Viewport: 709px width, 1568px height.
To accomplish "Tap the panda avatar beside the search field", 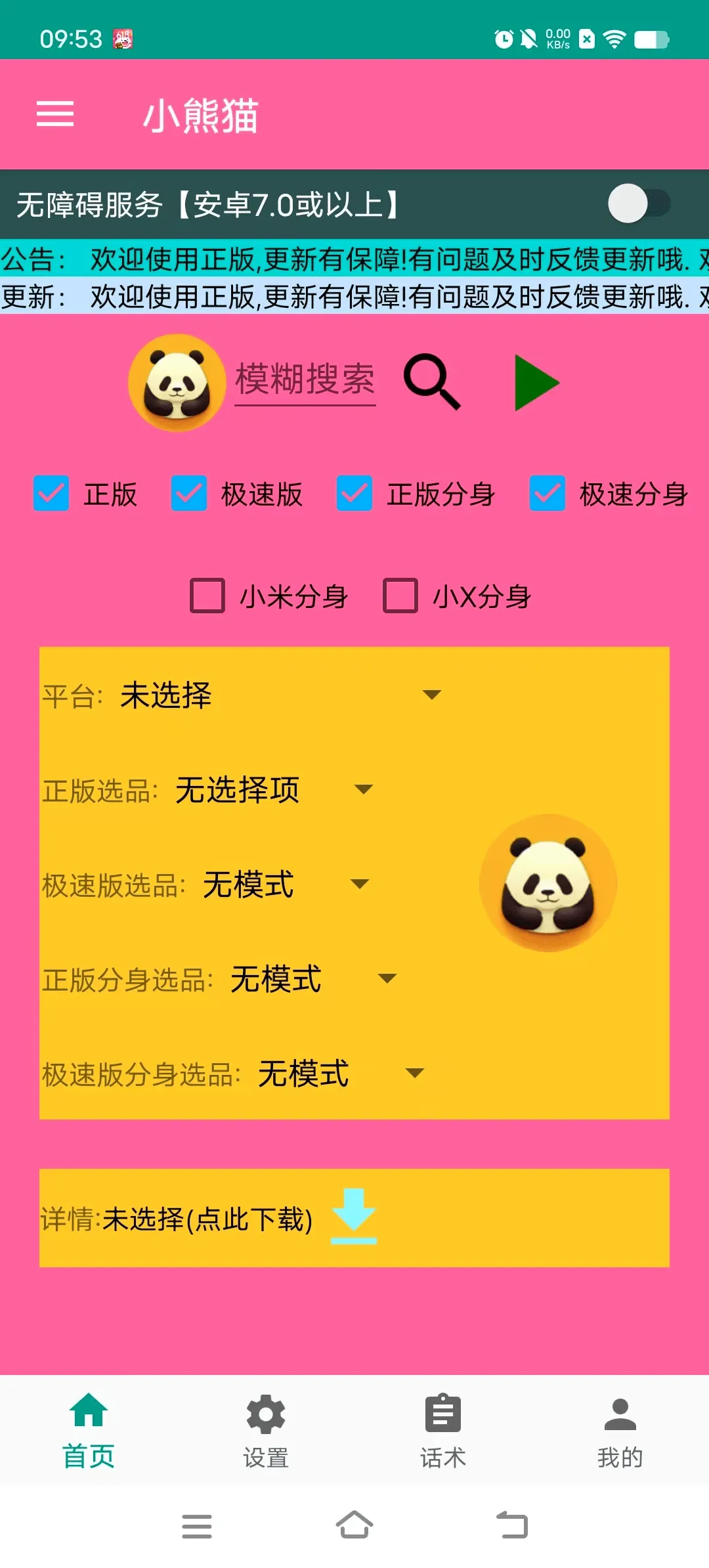I will (x=177, y=383).
